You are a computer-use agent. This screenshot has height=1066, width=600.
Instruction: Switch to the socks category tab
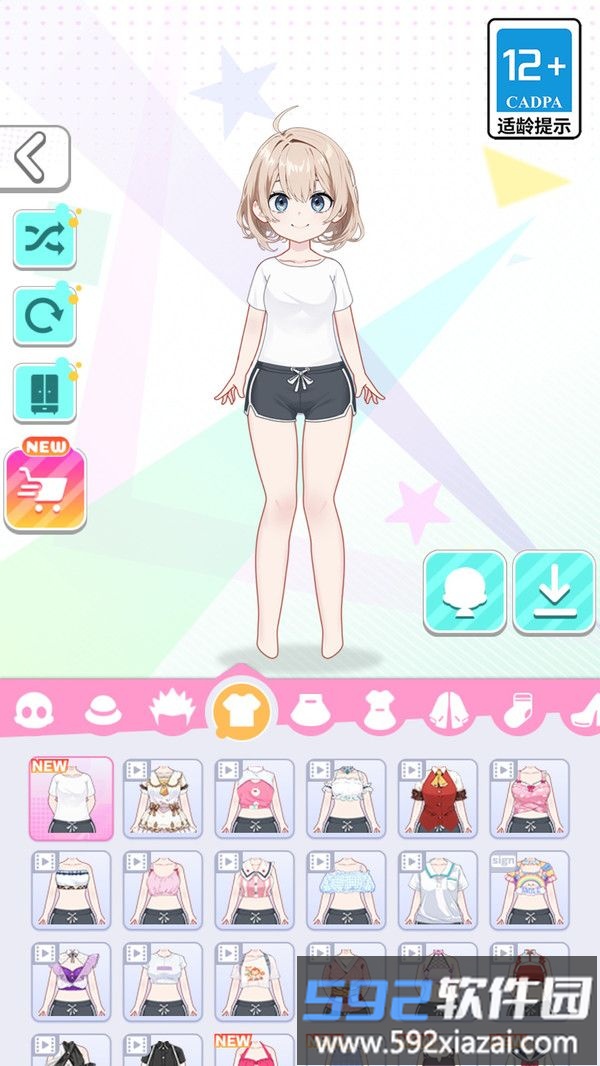click(518, 712)
